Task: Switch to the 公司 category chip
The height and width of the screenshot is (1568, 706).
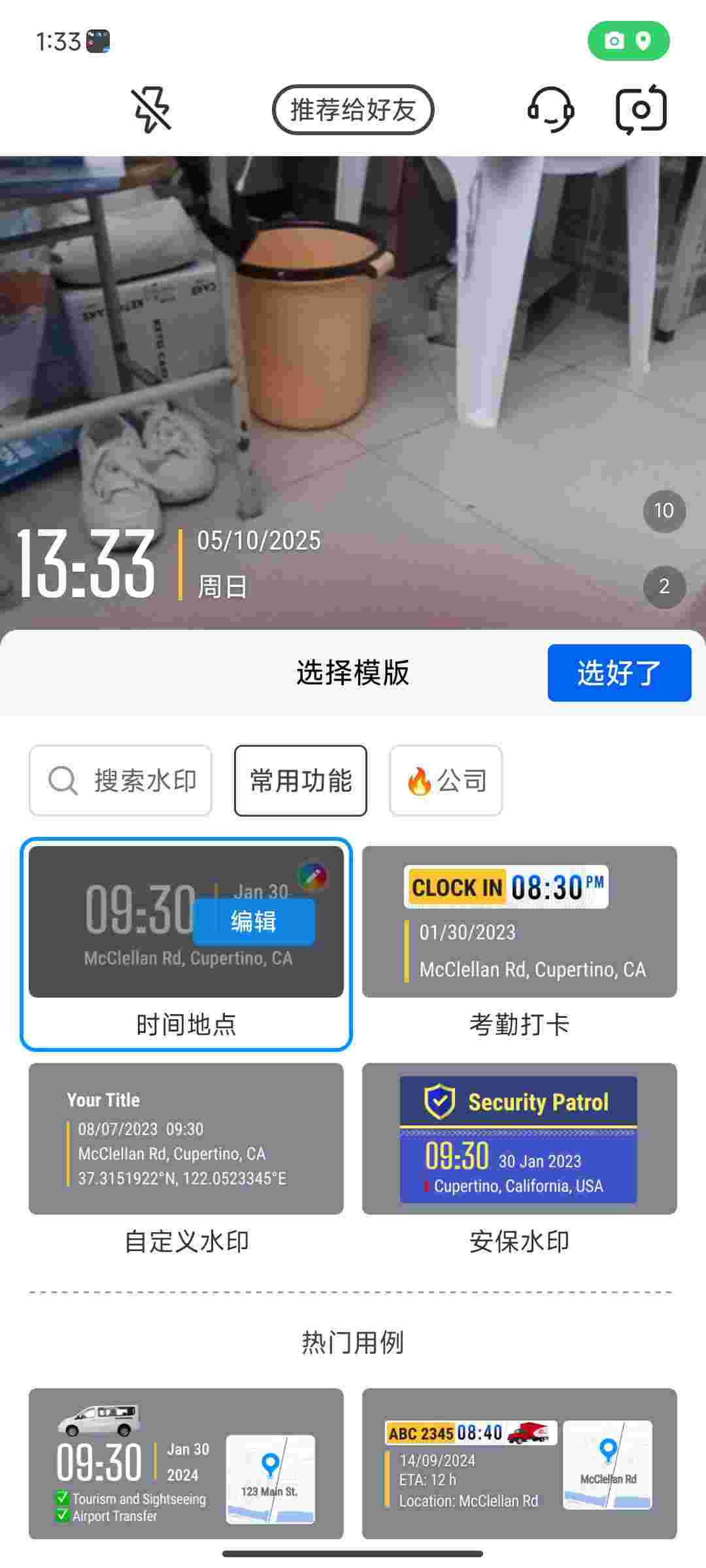Action: (446, 780)
